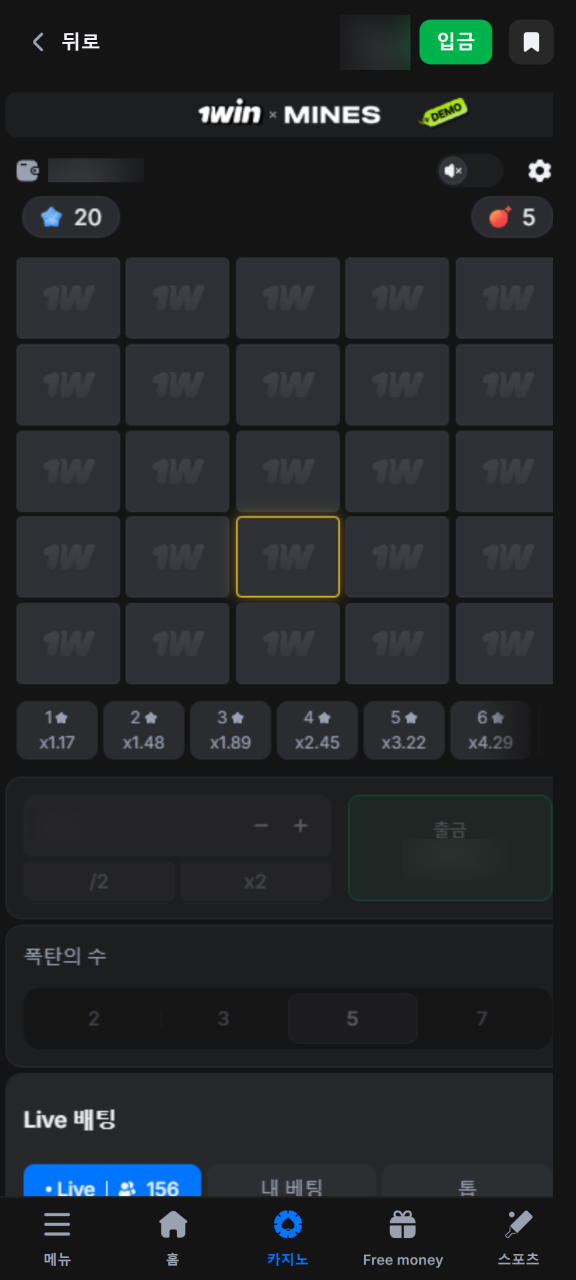Screen dimensions: 576x1280
Task: Set number of bombs to 2
Action: tap(94, 1019)
